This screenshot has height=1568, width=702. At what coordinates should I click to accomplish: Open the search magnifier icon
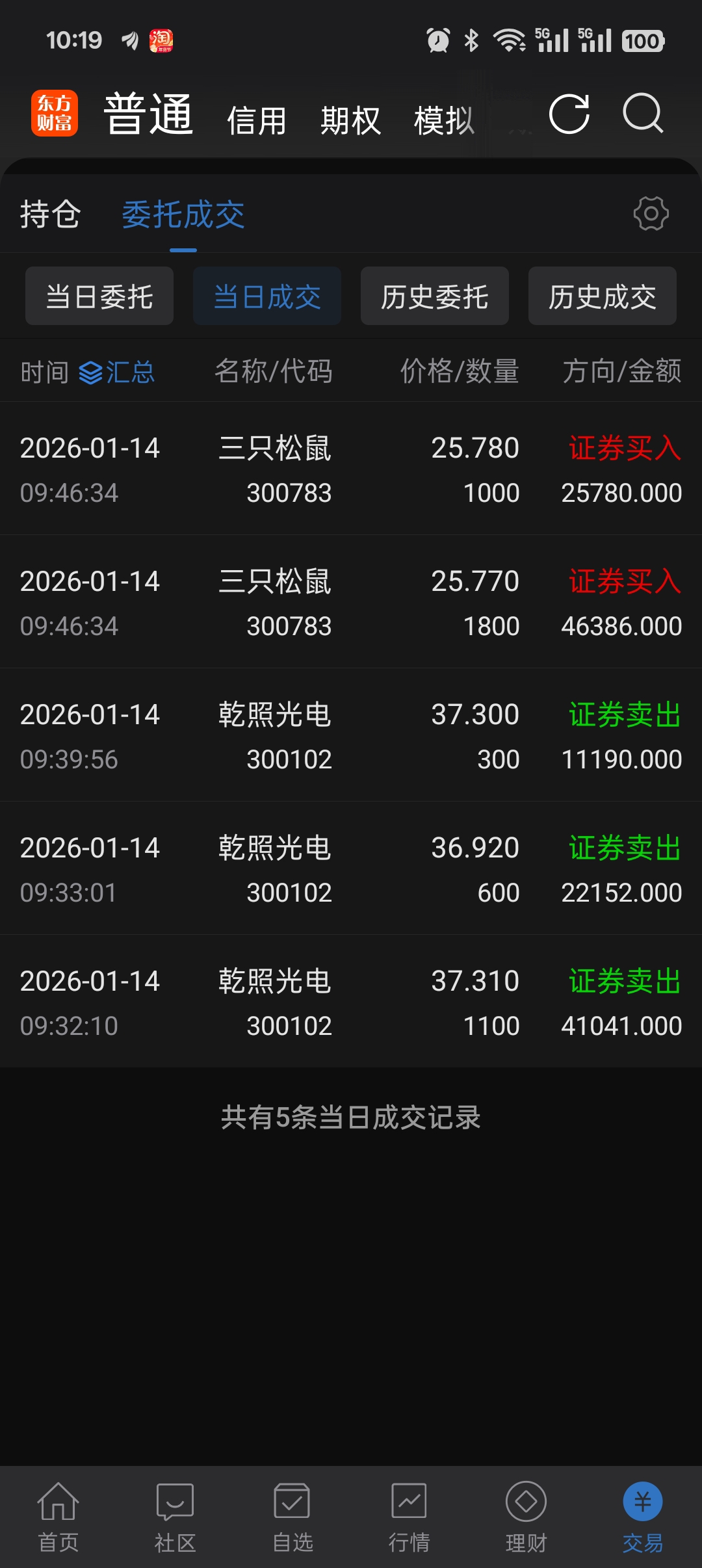coord(643,114)
